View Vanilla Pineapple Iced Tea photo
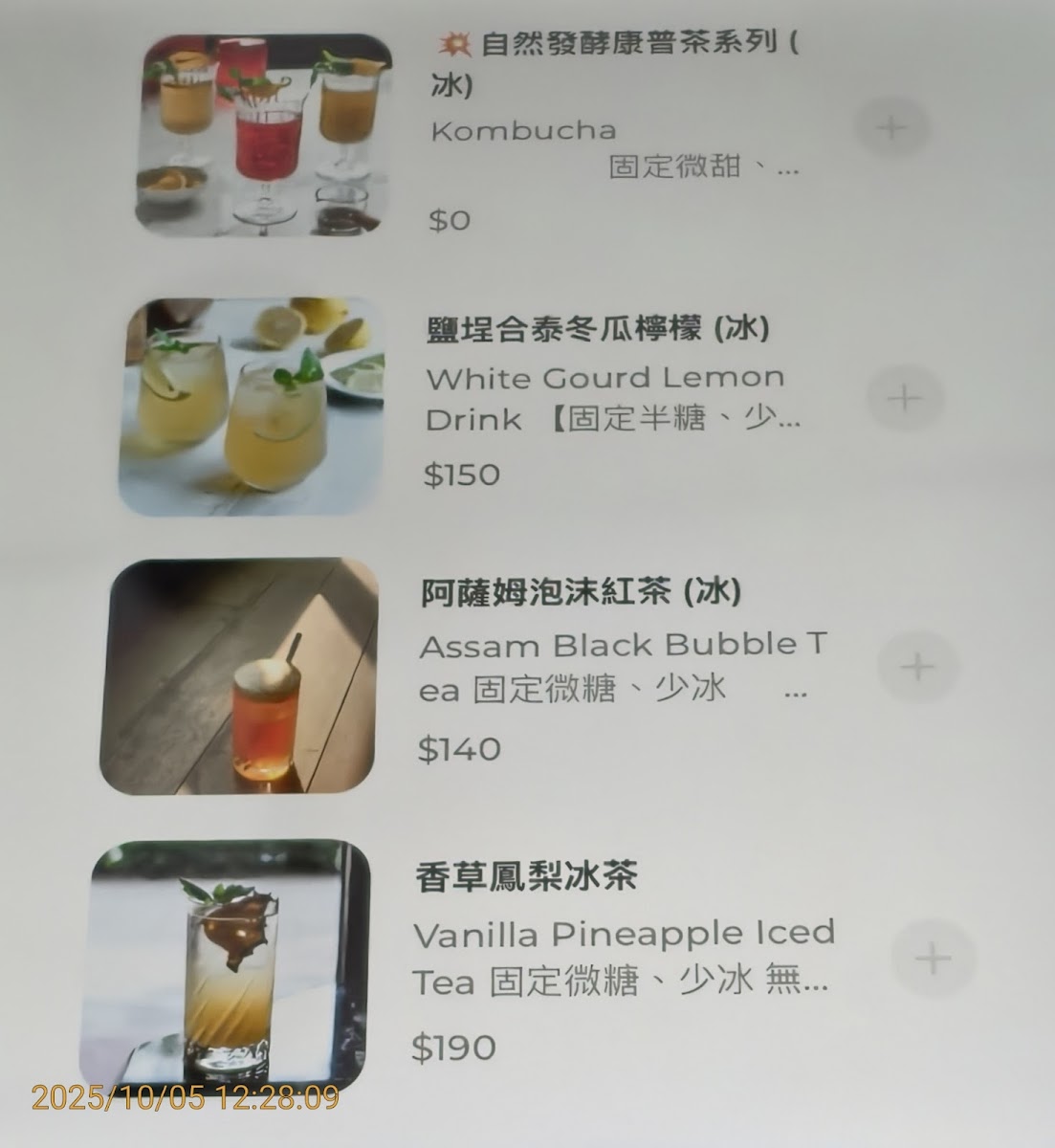Viewport: 1055px width, 1148px height. pos(227,964)
